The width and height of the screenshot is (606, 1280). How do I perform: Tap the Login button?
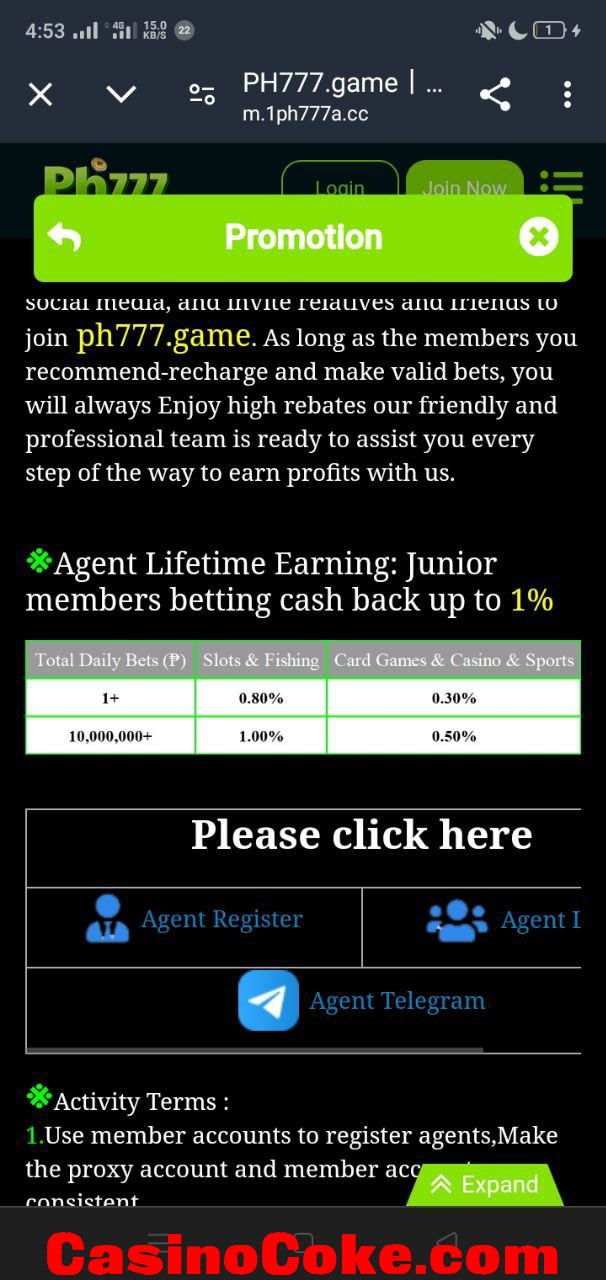340,181
